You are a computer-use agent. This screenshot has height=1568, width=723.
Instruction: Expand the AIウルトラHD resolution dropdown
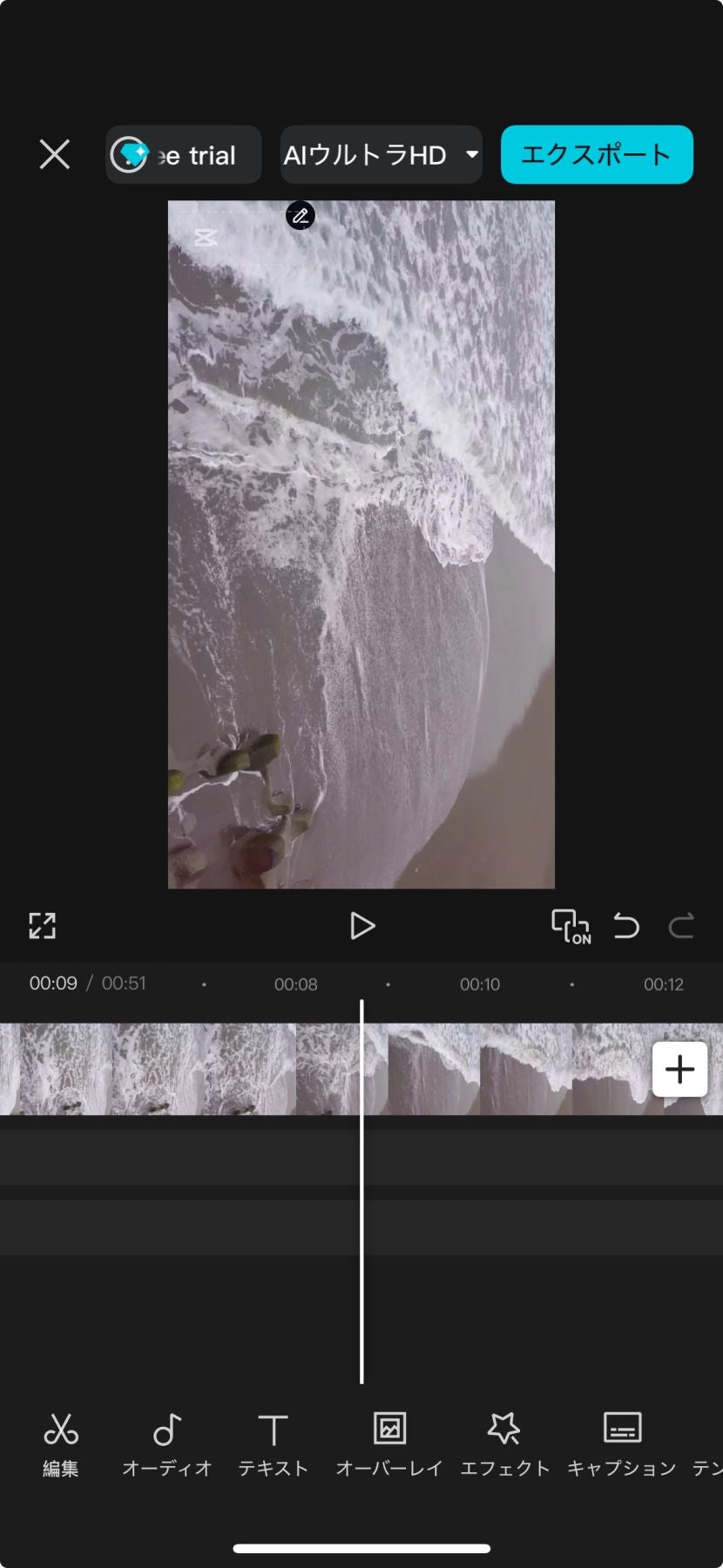coord(381,155)
